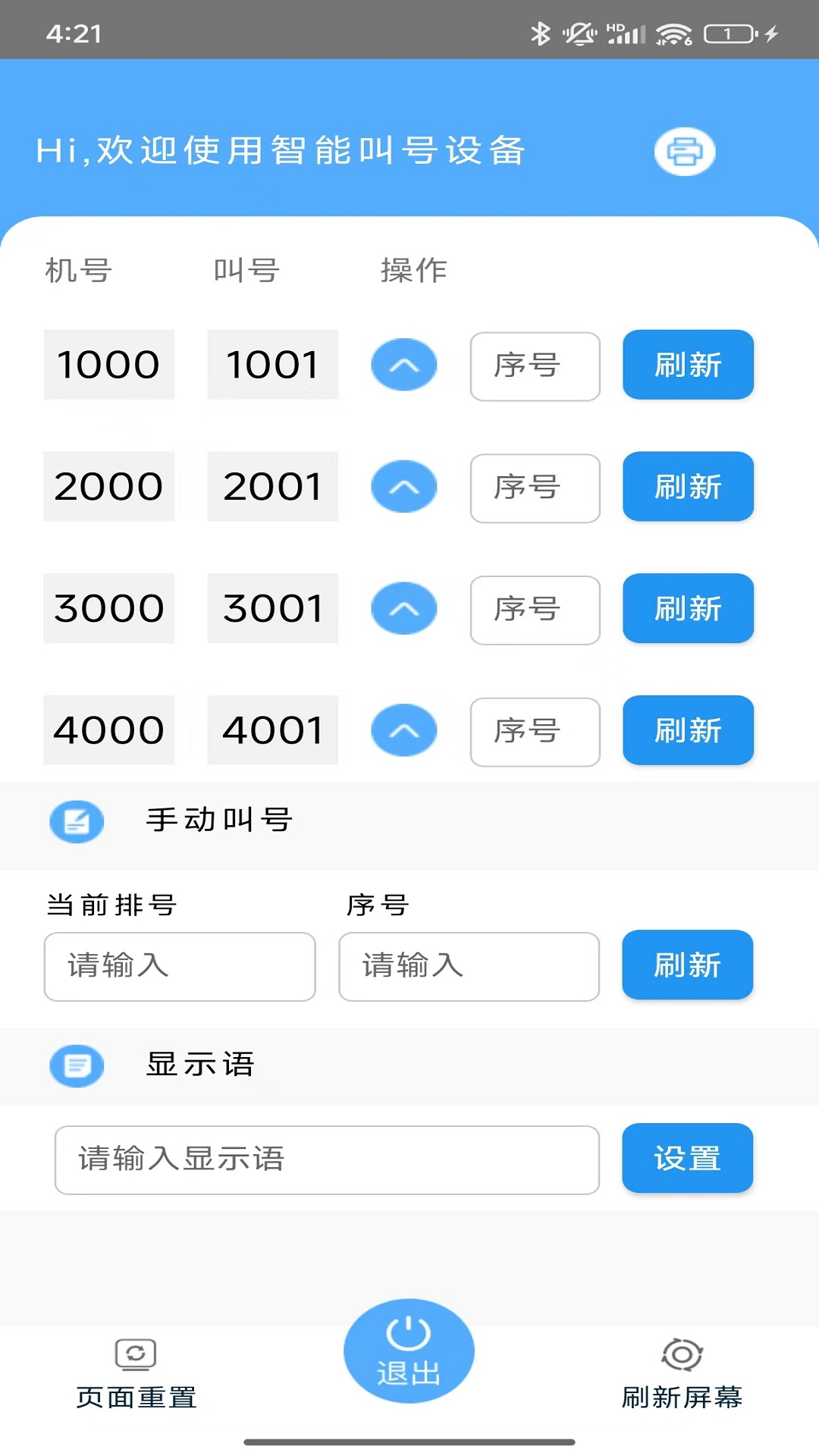The width and height of the screenshot is (819, 1456).
Task: Click the up arrow next to row 4000
Action: point(403,730)
